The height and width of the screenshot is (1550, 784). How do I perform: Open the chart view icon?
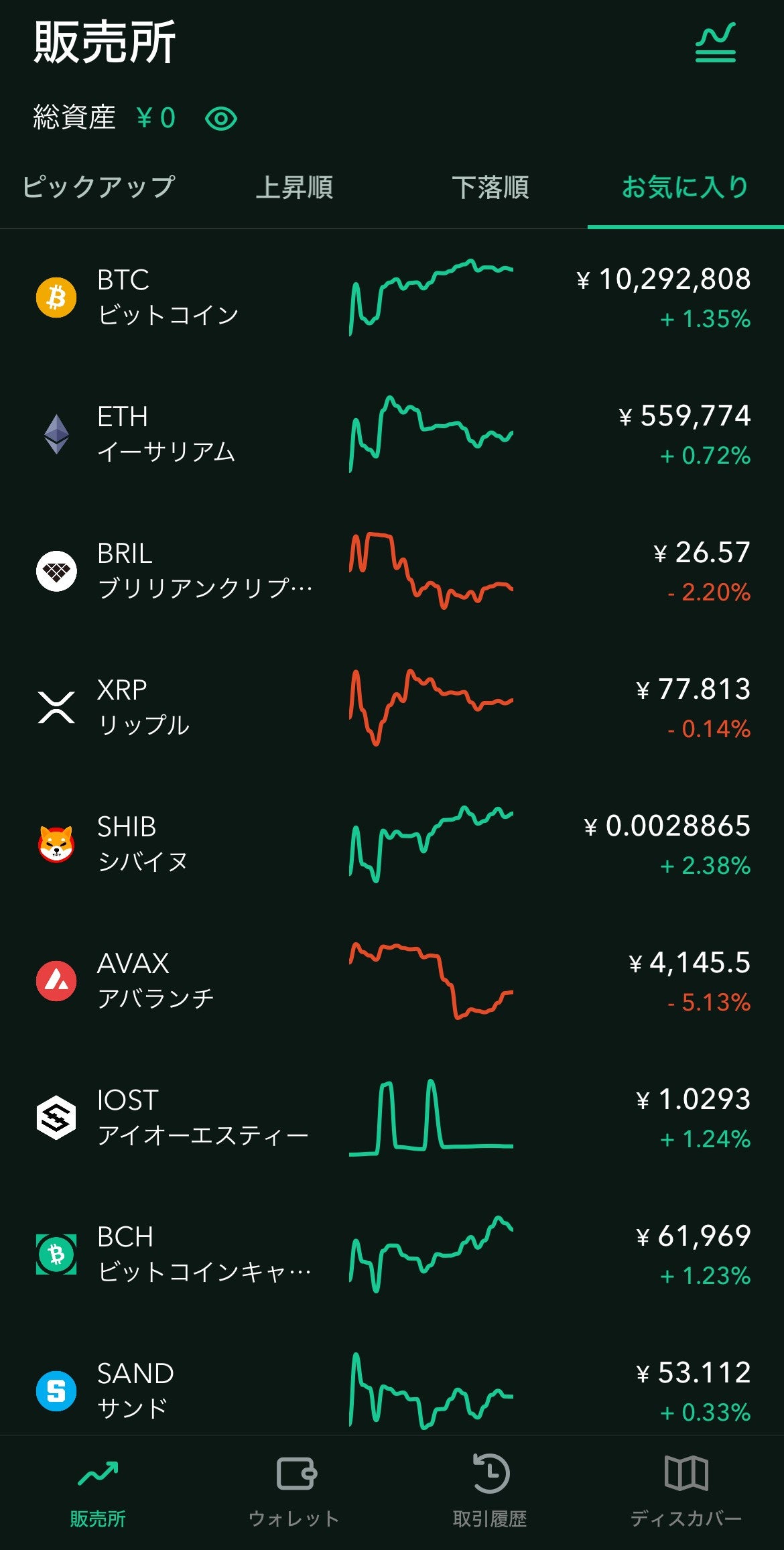715,43
